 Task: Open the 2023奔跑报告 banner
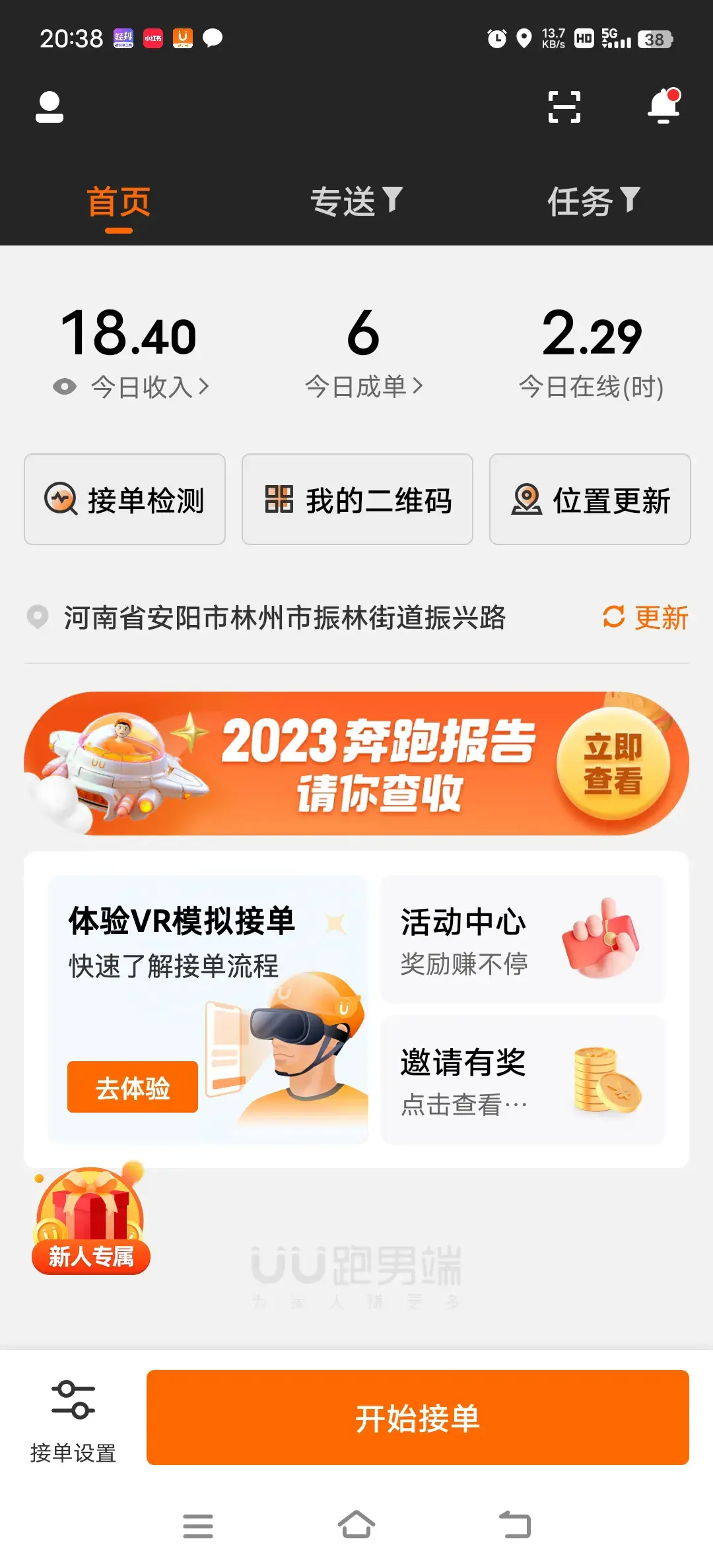356,764
